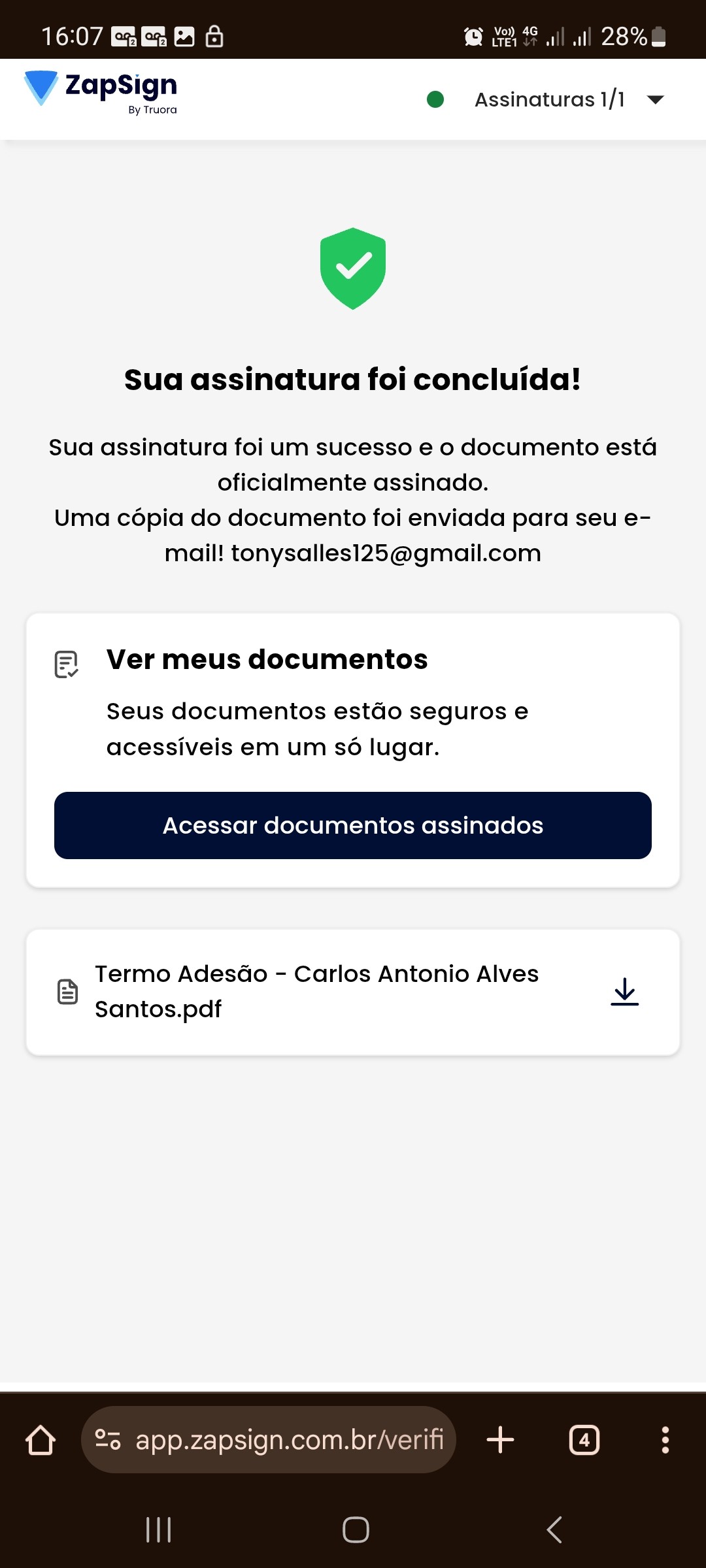Add a new browser tab
This screenshot has height=1568, width=706.
coord(501,1440)
